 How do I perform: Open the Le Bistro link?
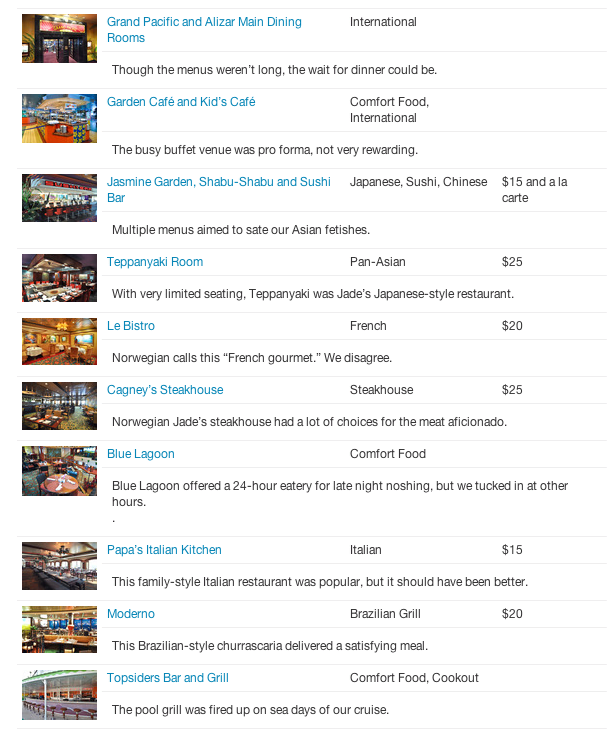[131, 326]
